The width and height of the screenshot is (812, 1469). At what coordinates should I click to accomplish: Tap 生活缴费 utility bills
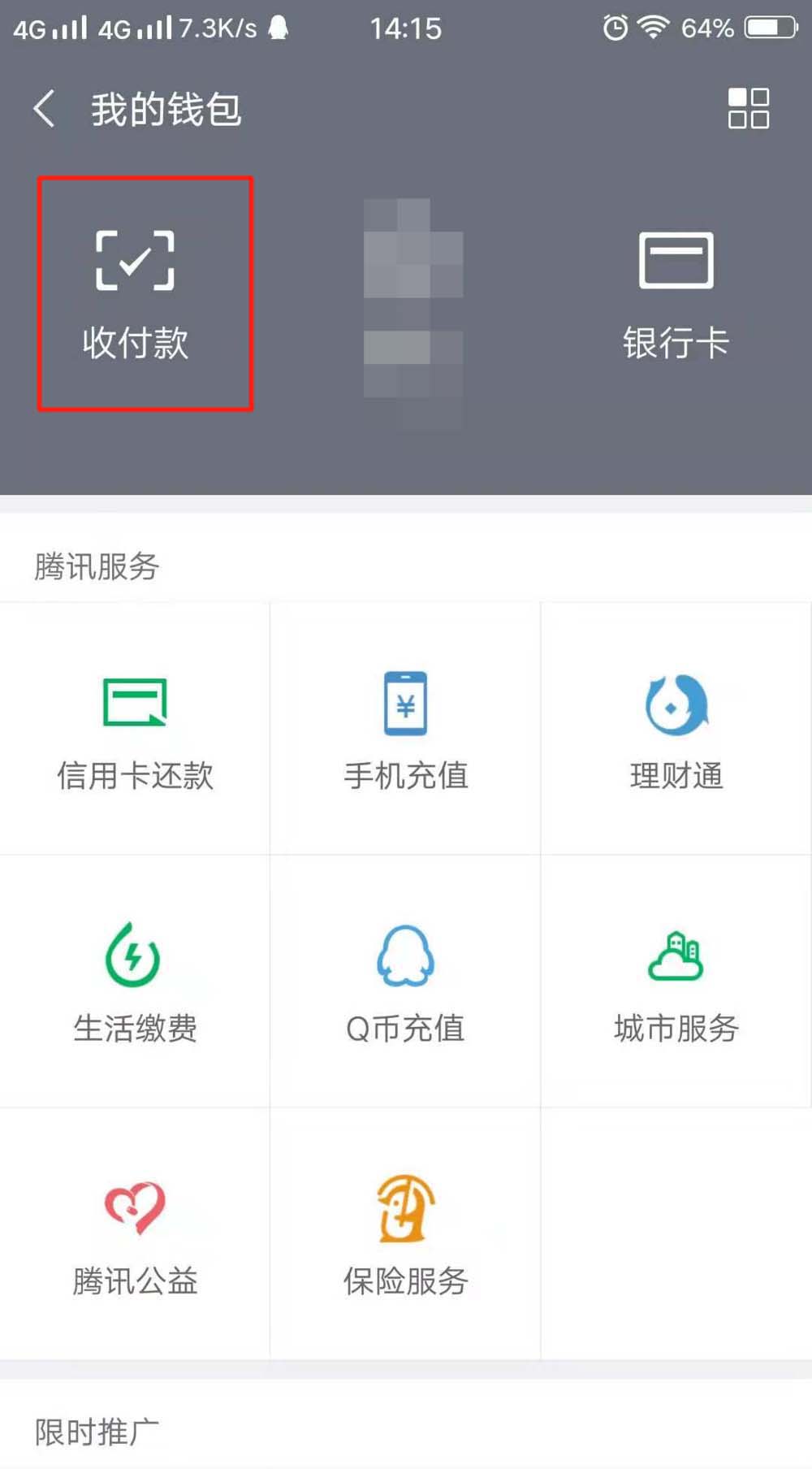[135, 981]
